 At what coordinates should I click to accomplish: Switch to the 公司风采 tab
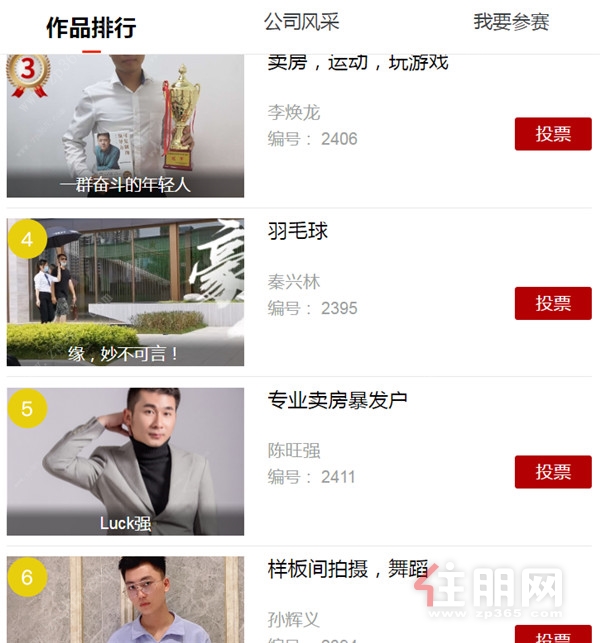click(x=301, y=23)
